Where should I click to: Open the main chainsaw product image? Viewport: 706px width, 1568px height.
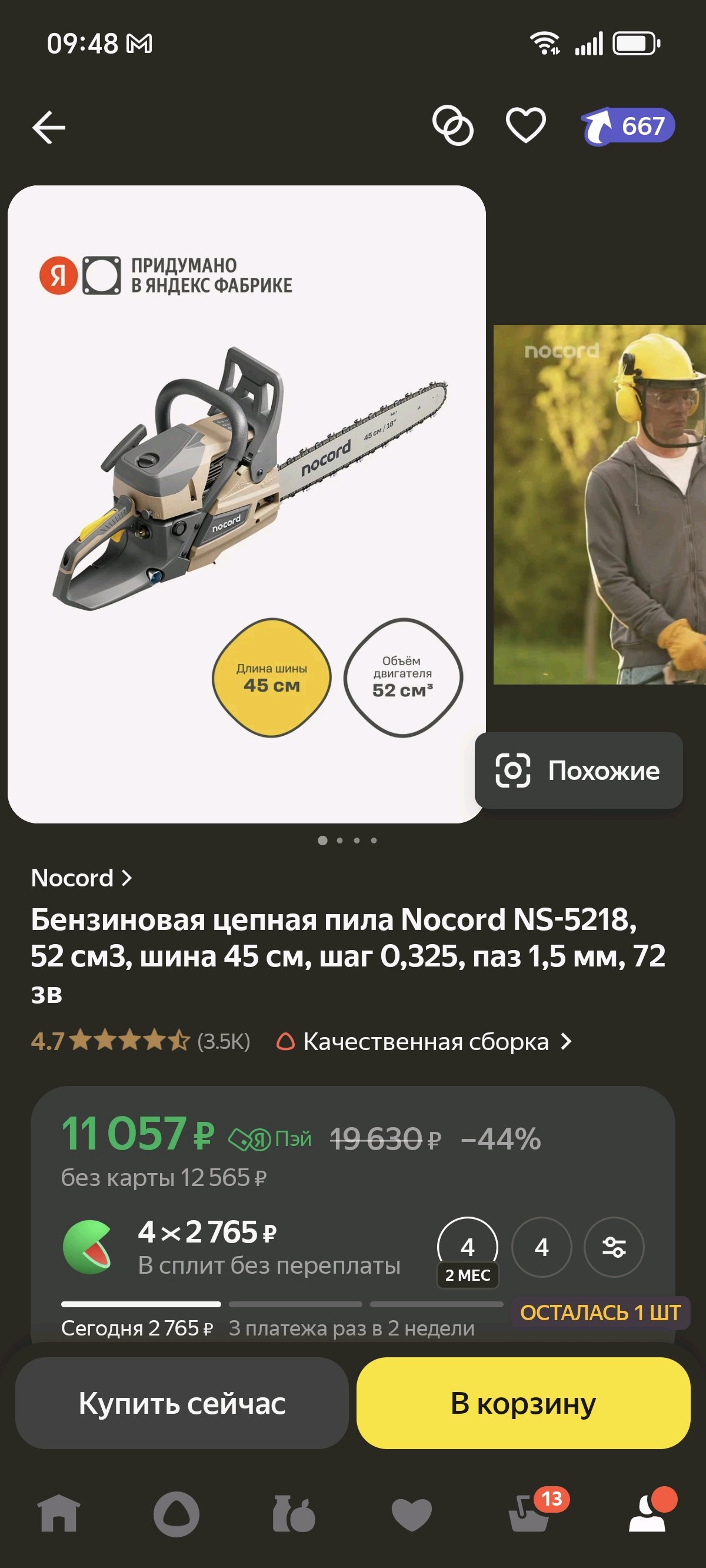click(247, 504)
